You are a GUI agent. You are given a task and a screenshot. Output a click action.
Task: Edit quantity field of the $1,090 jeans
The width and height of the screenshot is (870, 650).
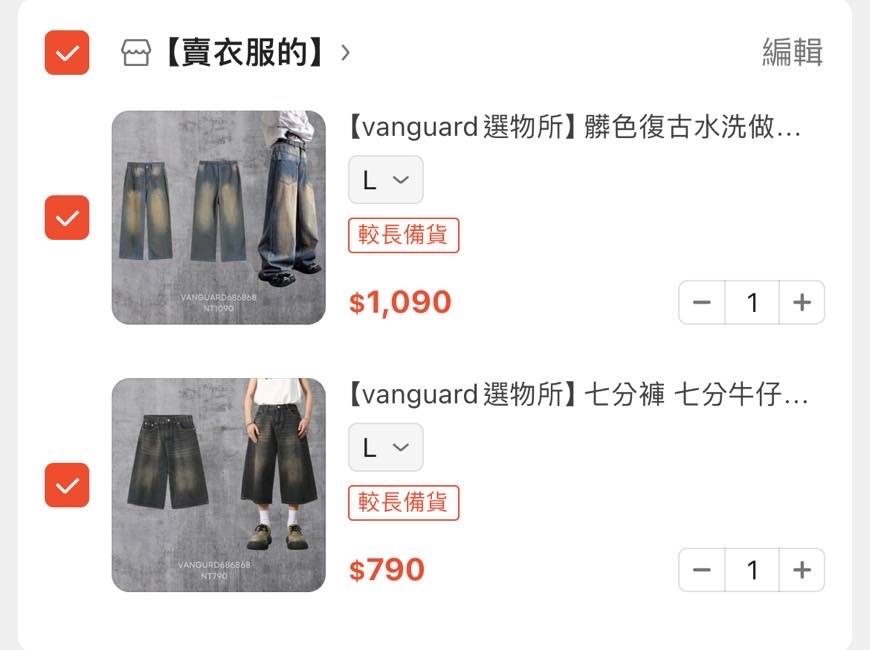coord(752,302)
